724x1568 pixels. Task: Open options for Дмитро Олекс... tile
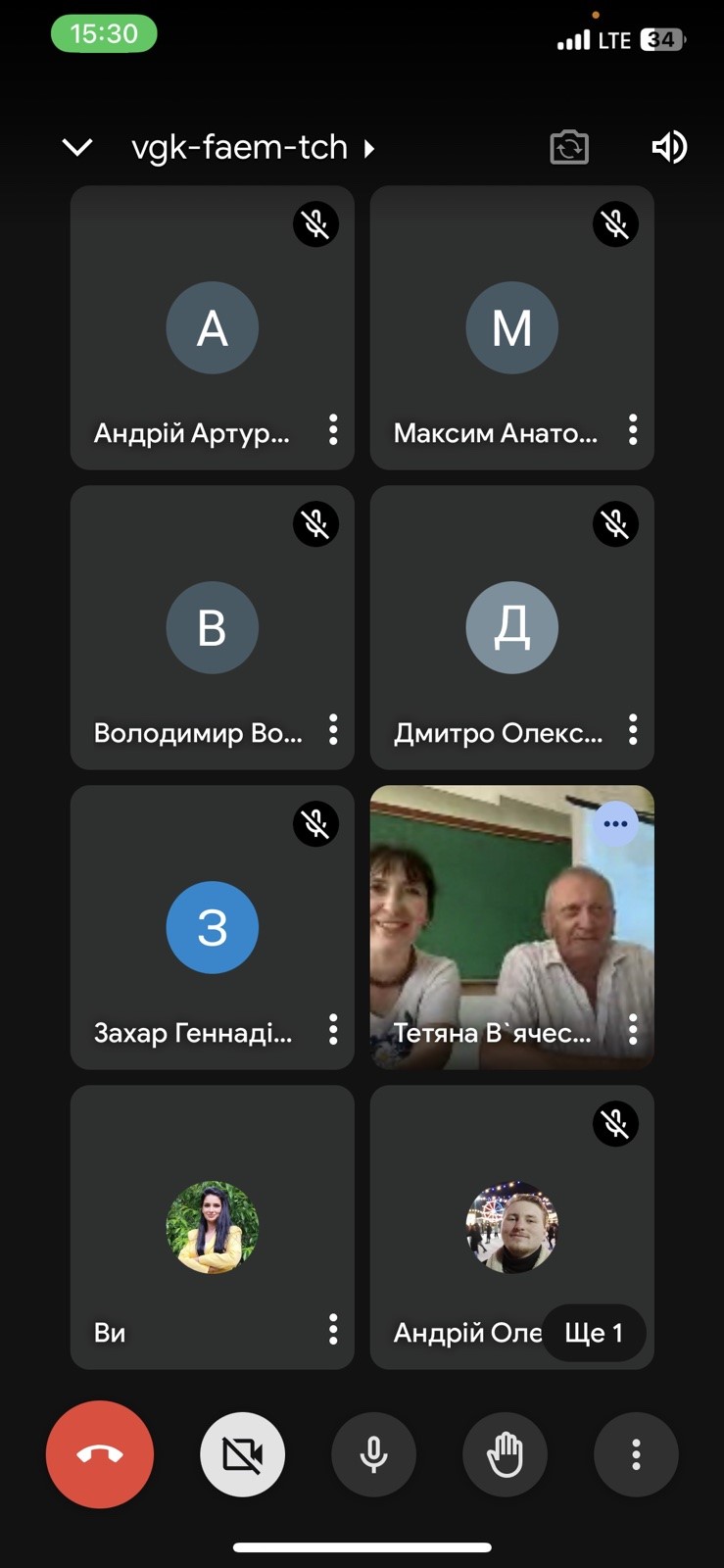[x=633, y=729]
